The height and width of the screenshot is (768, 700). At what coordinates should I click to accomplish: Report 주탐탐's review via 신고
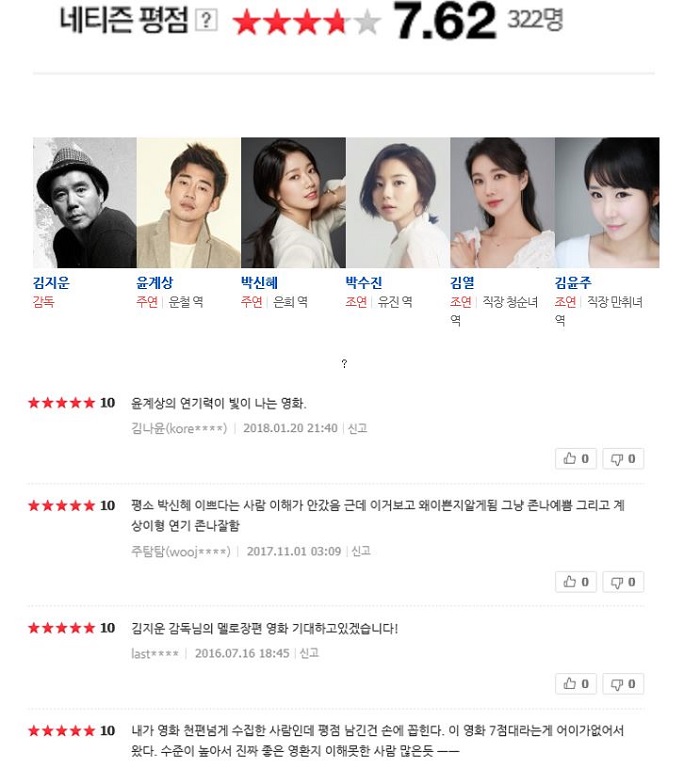pyautogui.click(x=361, y=551)
